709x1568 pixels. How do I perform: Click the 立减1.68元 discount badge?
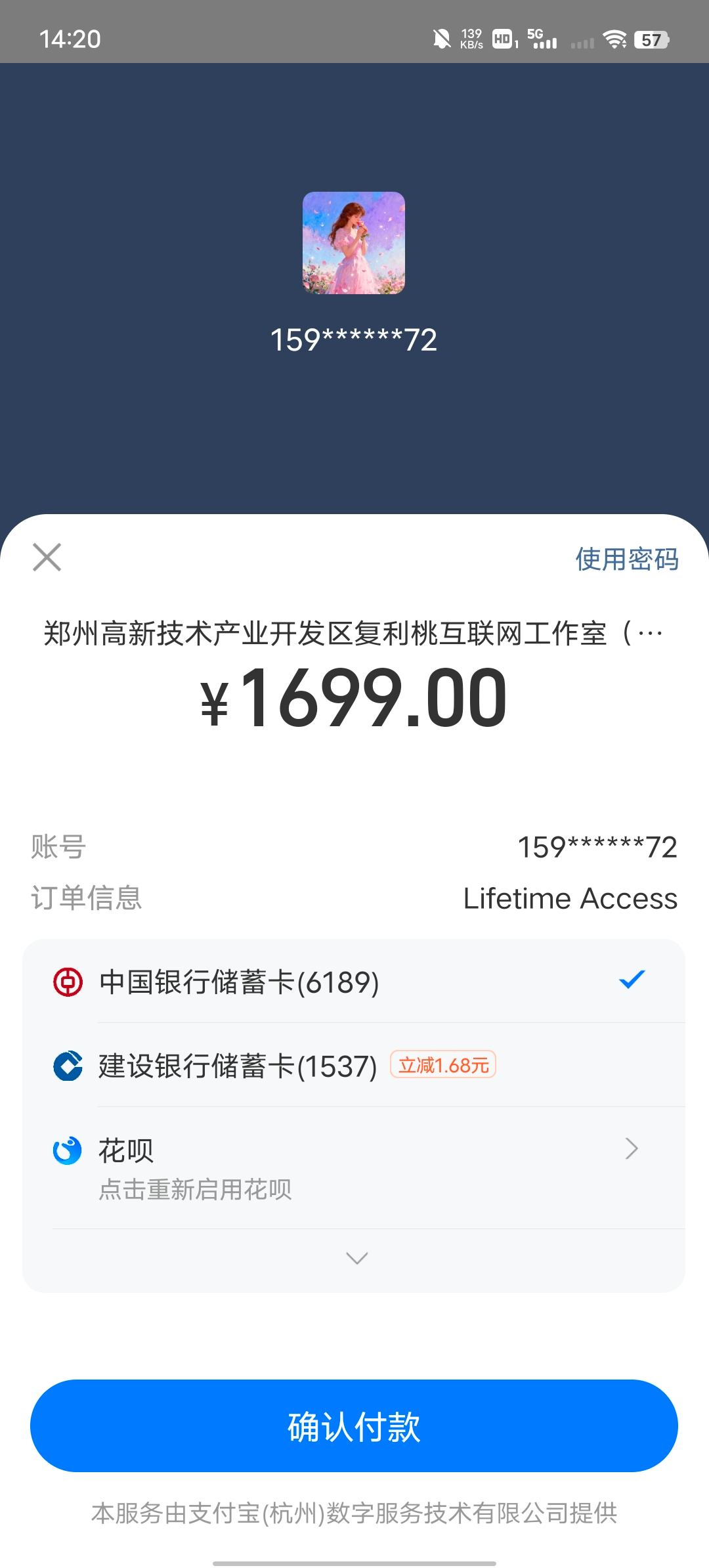pos(443,1062)
